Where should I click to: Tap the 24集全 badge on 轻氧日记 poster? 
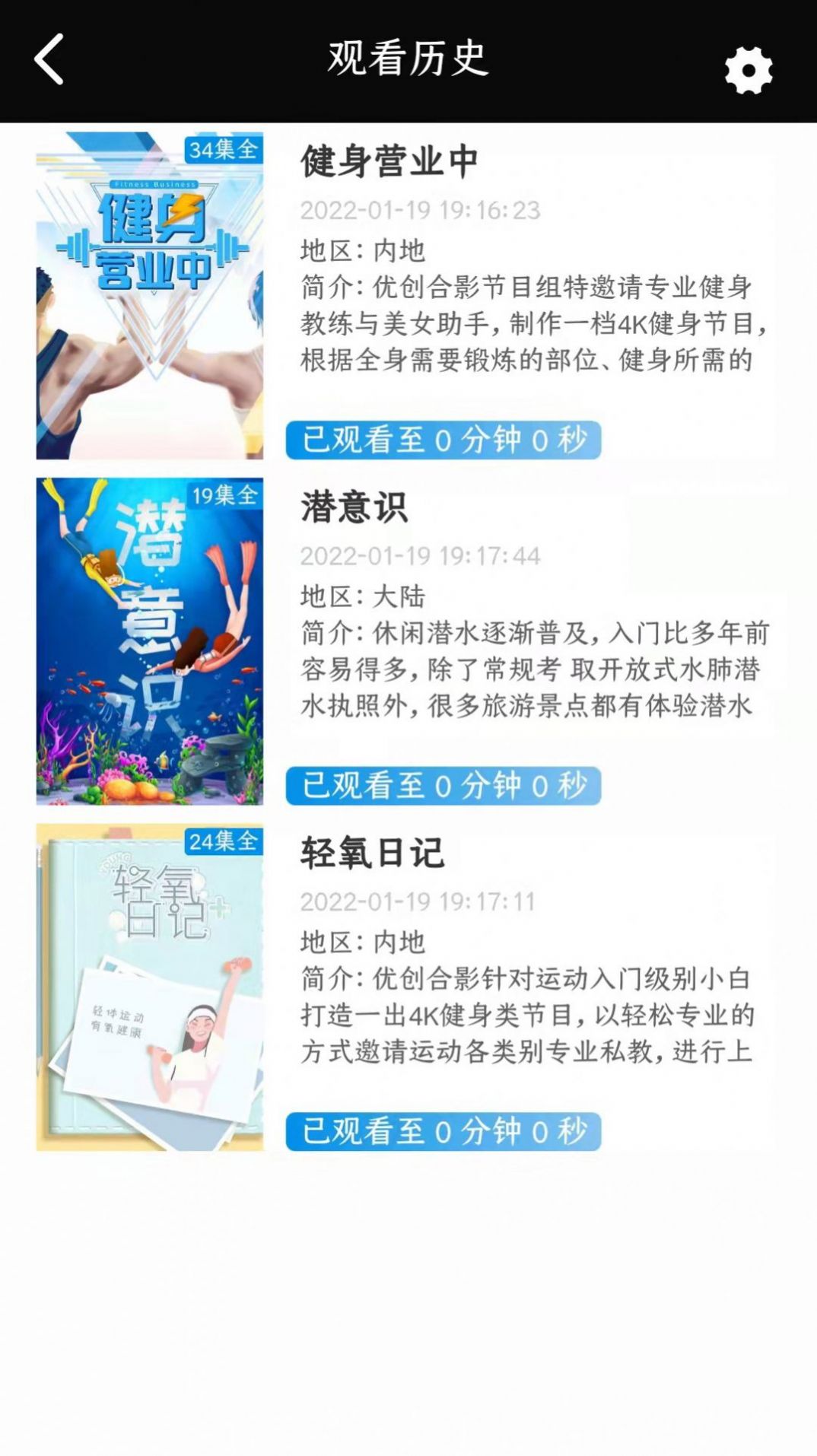click(223, 841)
